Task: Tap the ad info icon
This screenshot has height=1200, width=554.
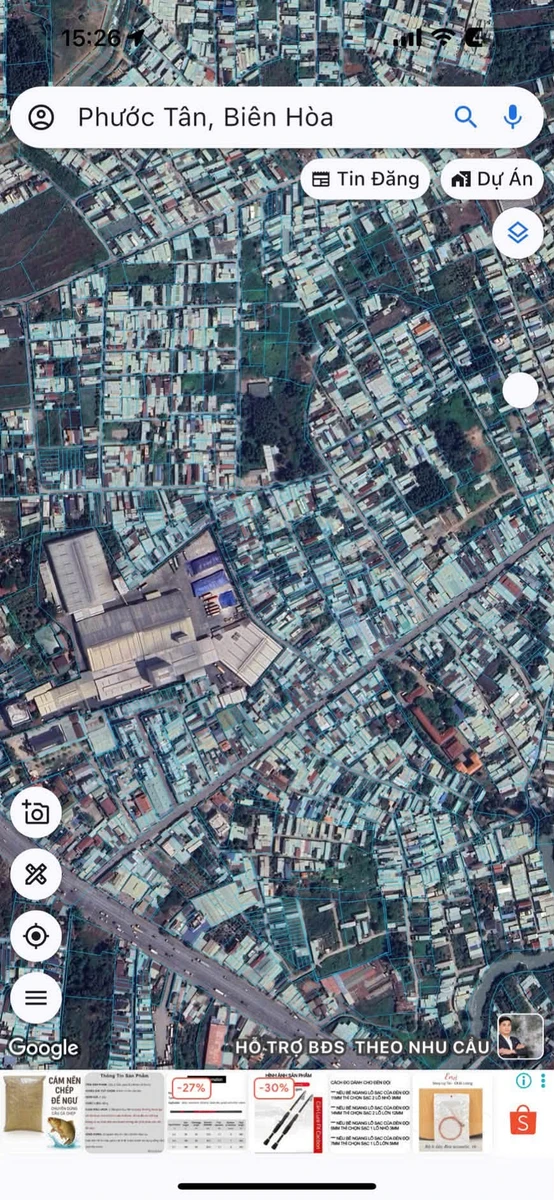Action: pos(524,1081)
